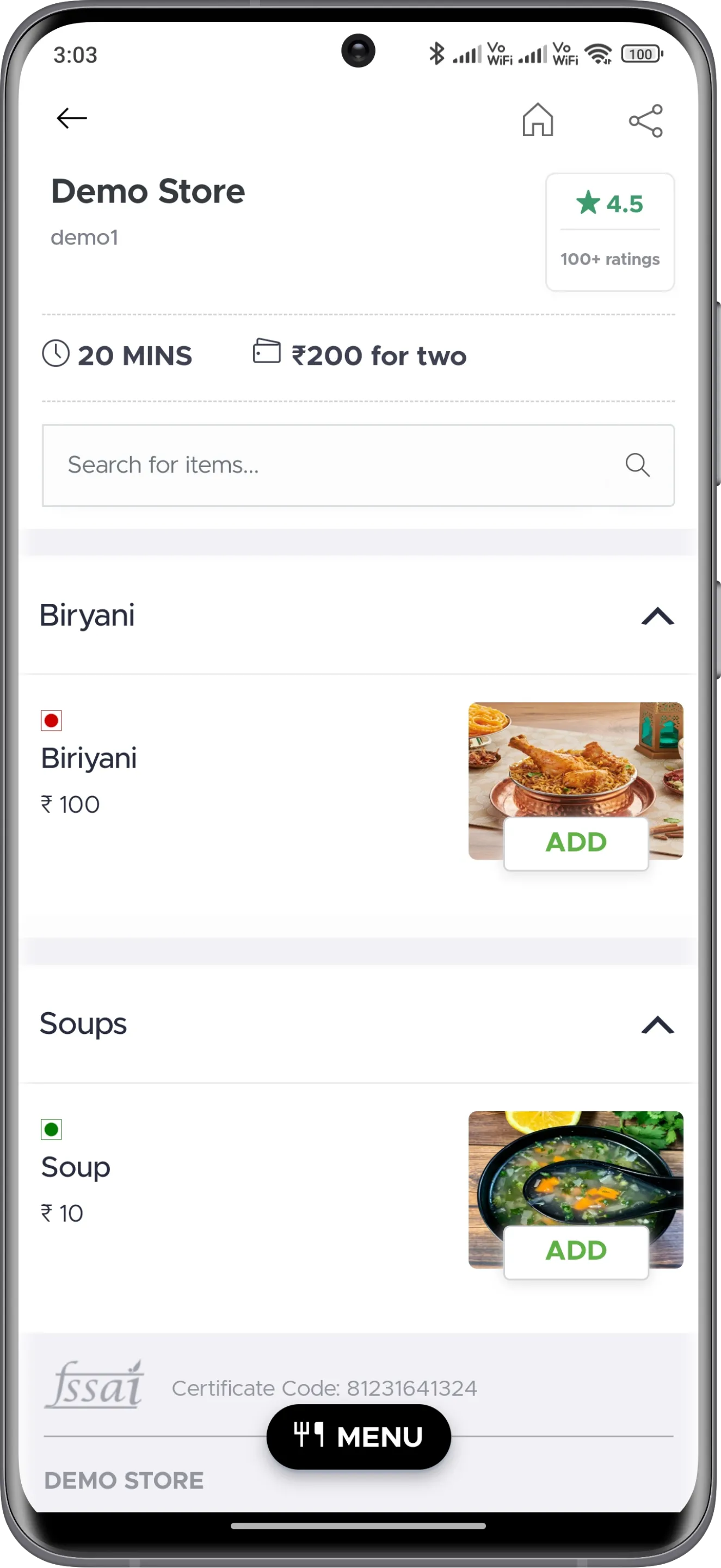ADD the Soup item to cart
The image size is (721, 1568).
[576, 1251]
